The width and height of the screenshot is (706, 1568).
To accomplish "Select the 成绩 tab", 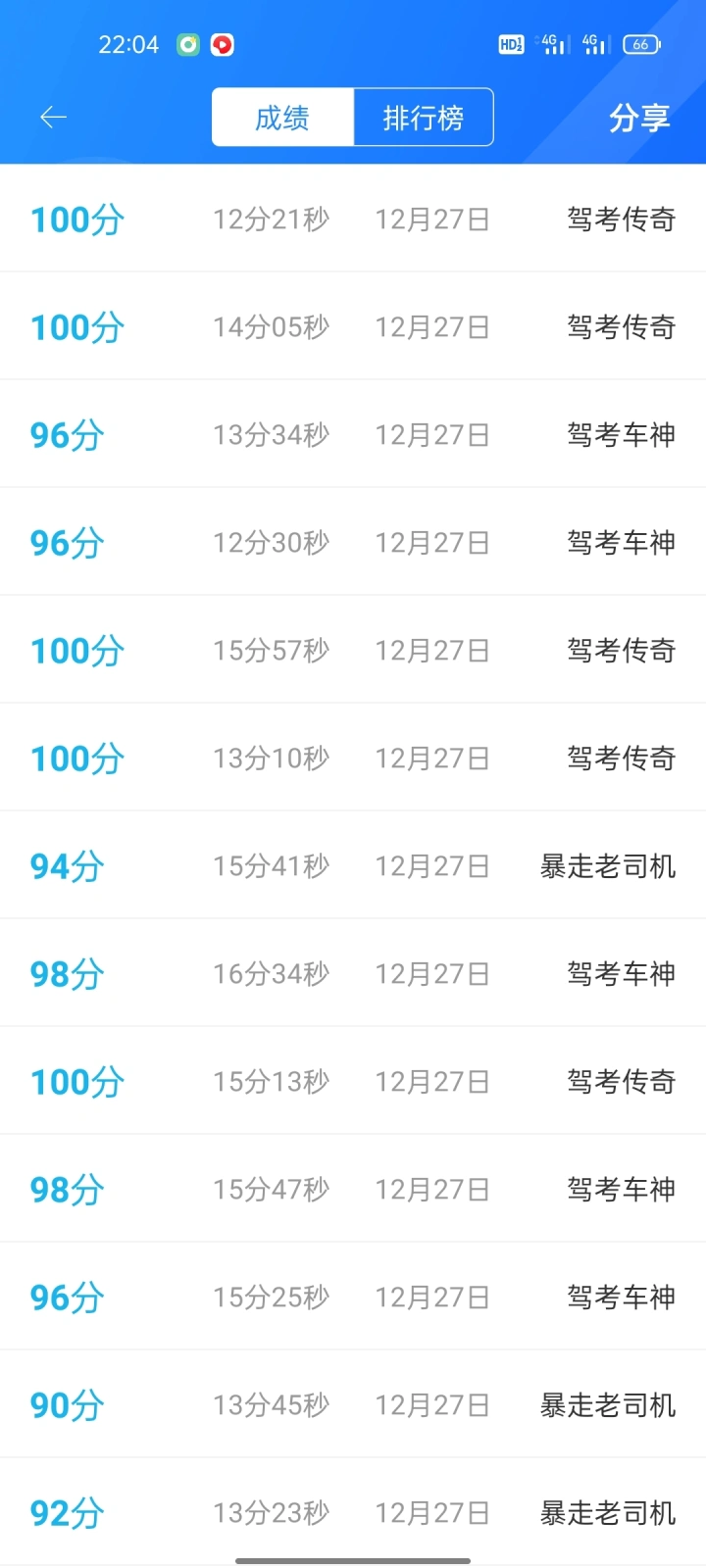I will pyautogui.click(x=282, y=118).
